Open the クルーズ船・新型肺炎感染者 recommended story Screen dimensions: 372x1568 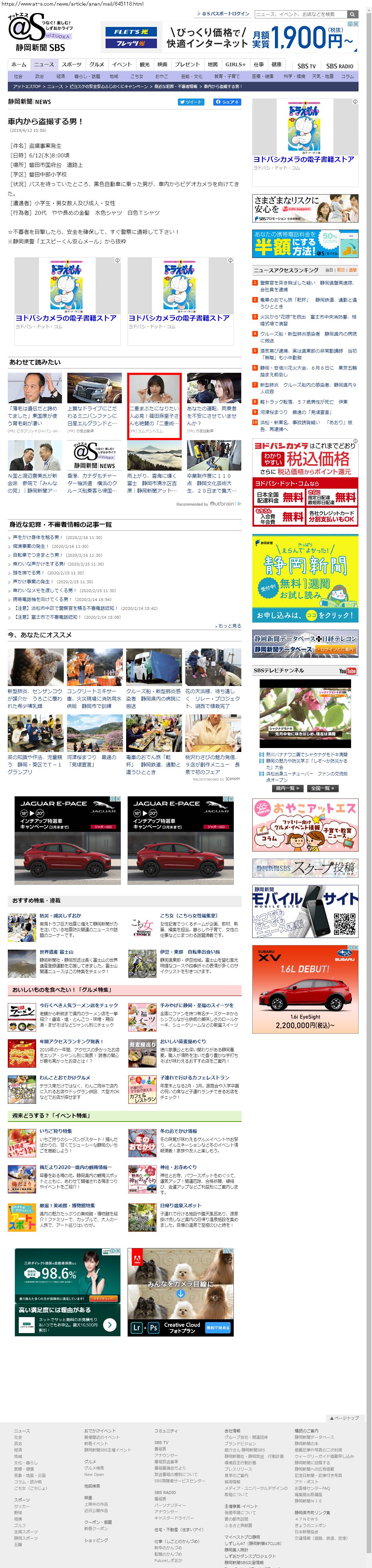(153, 698)
